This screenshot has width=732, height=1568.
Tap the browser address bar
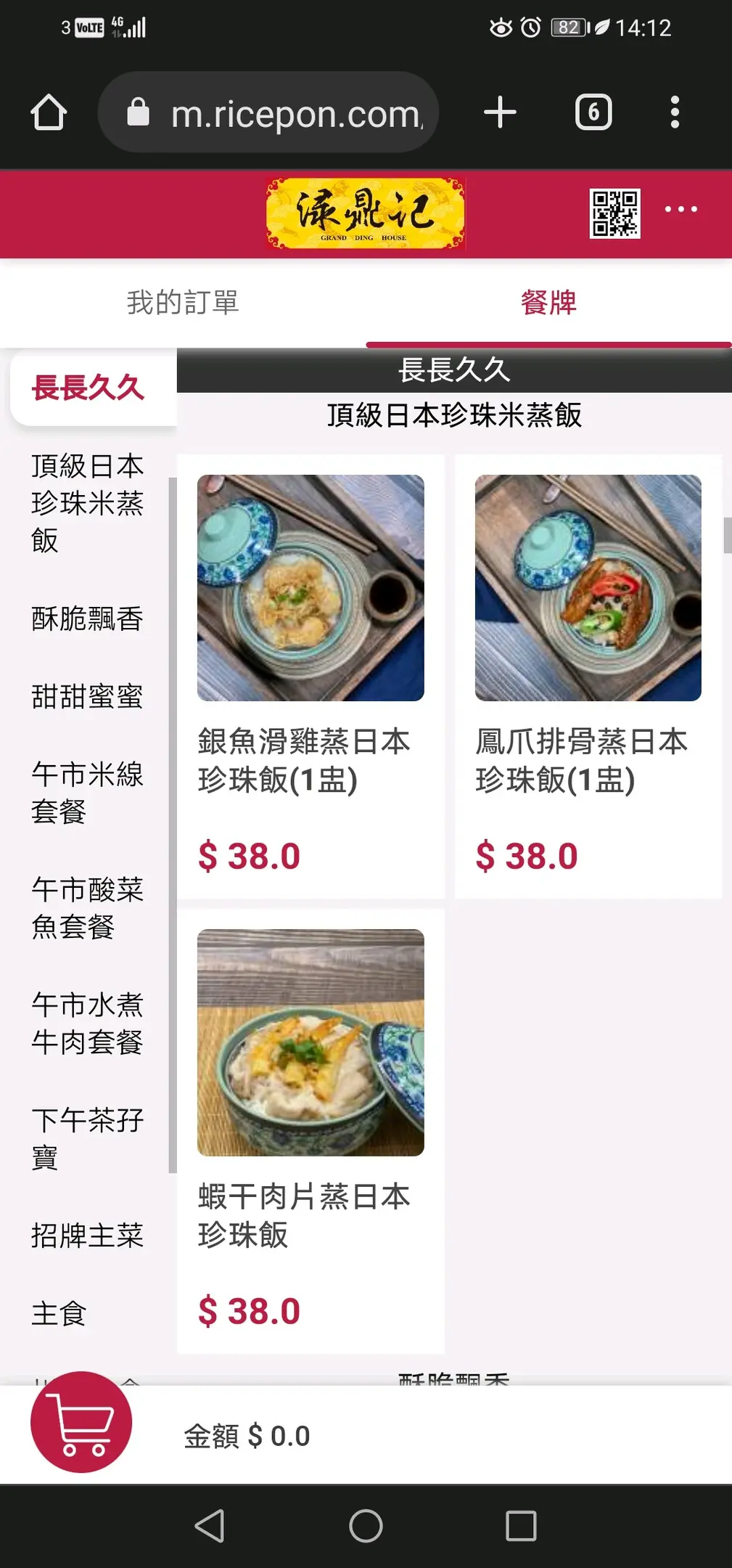coord(290,113)
